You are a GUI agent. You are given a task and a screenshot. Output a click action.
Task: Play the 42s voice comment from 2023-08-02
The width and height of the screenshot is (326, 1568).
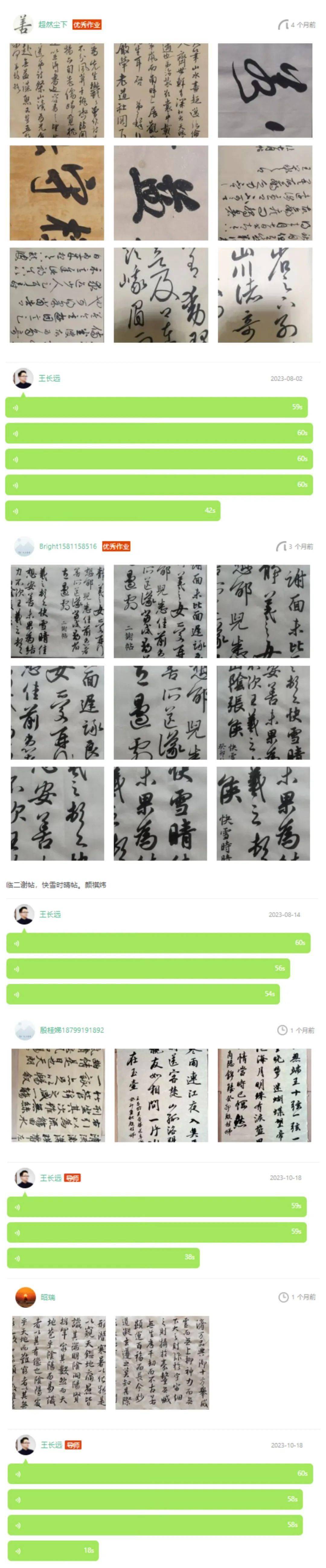coord(113,510)
